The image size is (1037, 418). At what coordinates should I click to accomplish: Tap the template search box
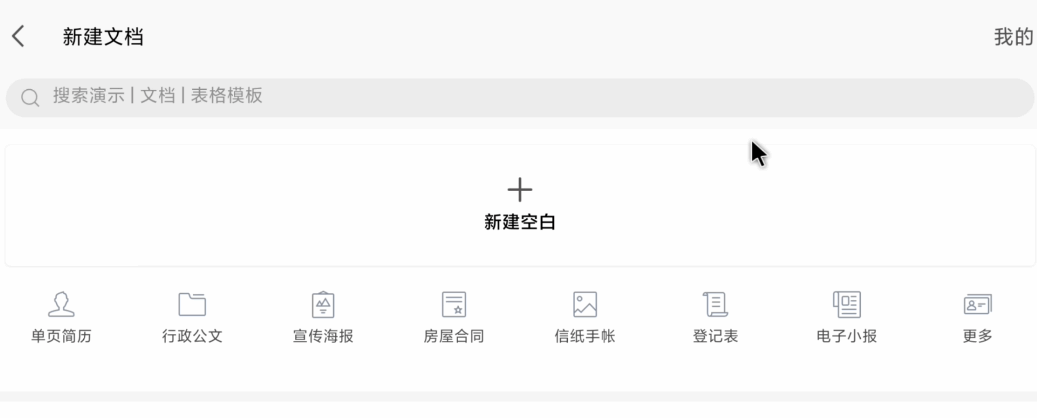518,97
